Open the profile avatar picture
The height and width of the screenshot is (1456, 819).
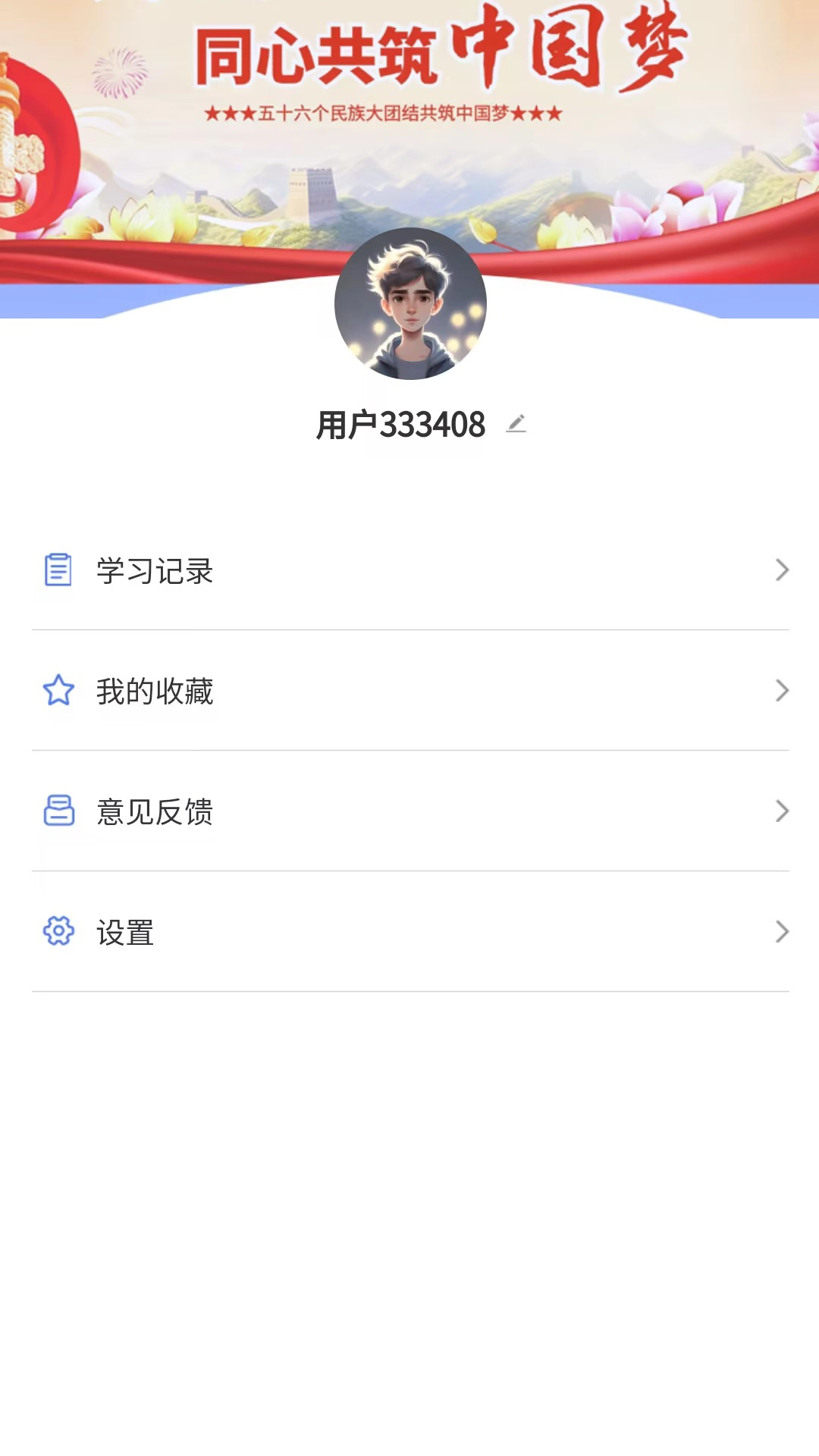tap(409, 303)
